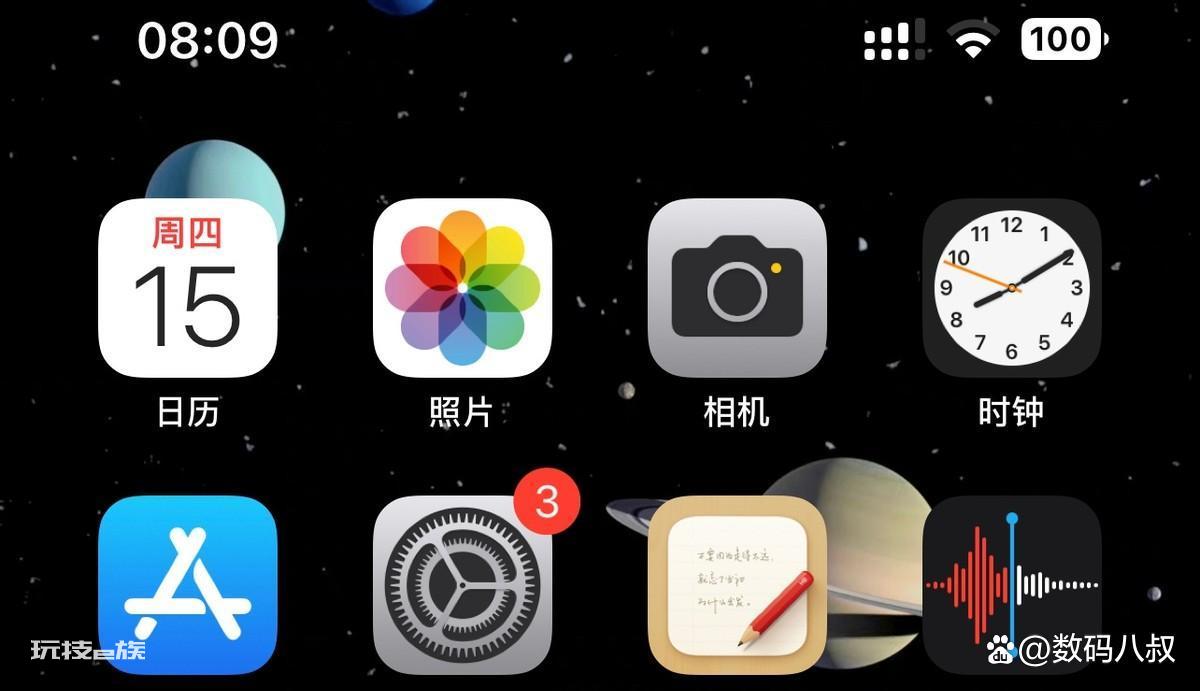The height and width of the screenshot is (691, 1200).
Task: Open the 时钟 clock app
Action: click(x=1011, y=287)
